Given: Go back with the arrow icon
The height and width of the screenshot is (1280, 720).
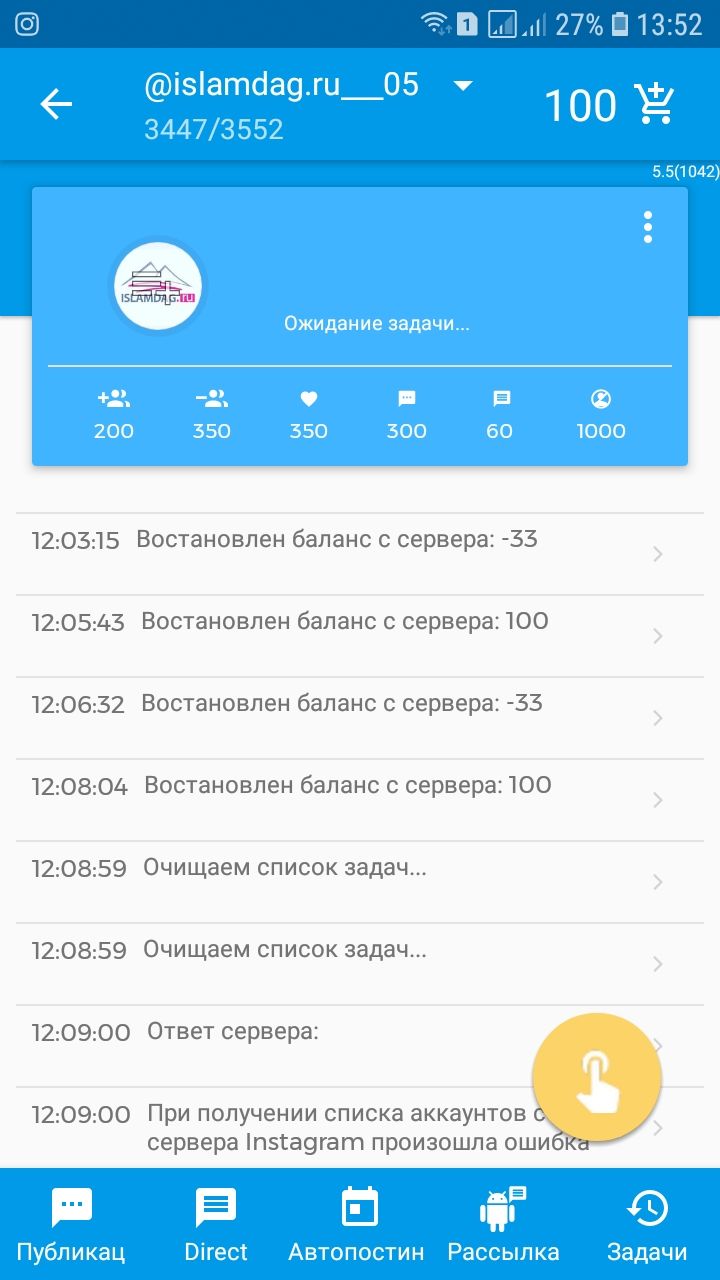Looking at the screenshot, I should click(56, 104).
